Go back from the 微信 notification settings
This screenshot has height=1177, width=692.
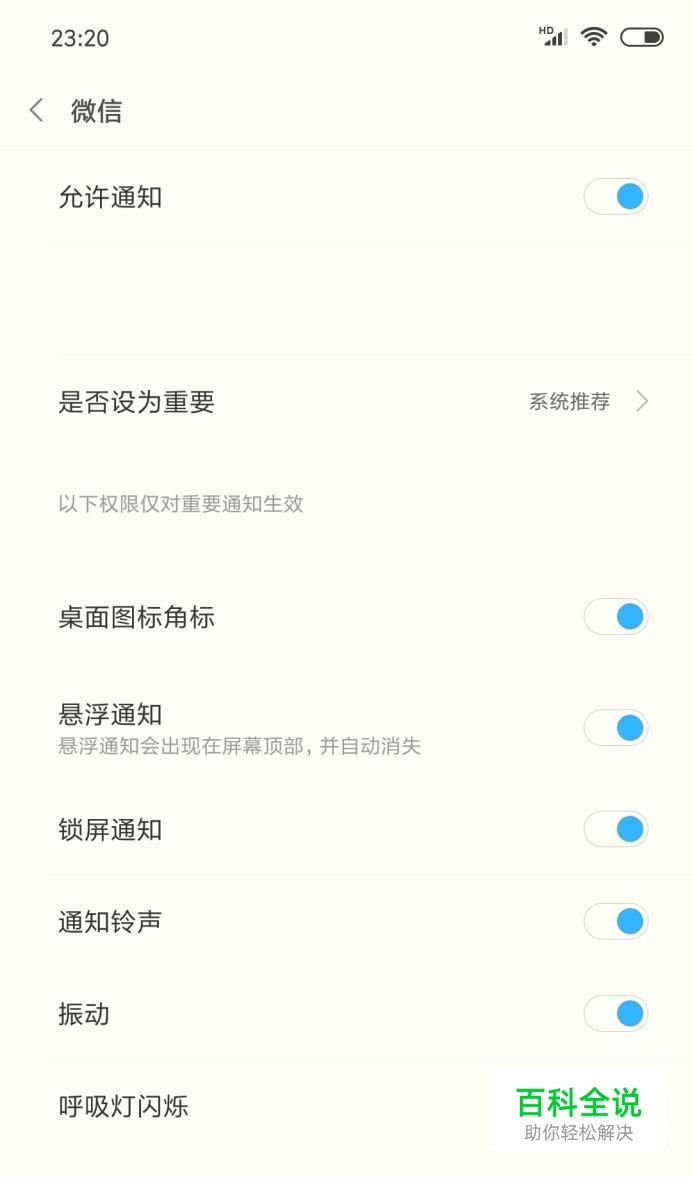pyautogui.click(x=36, y=110)
